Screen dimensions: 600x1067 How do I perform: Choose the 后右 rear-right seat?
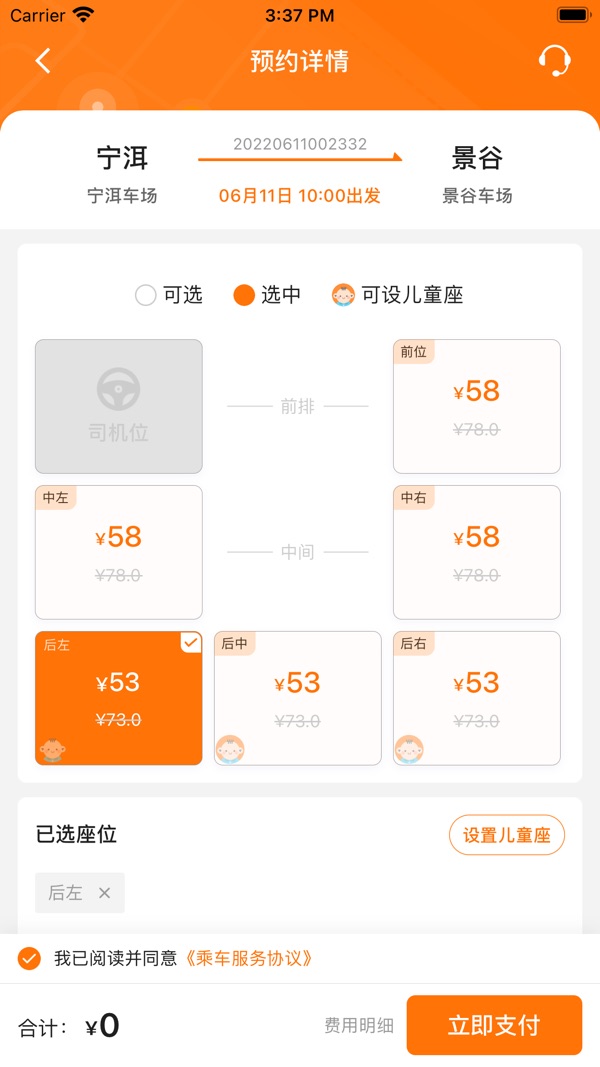tap(476, 698)
